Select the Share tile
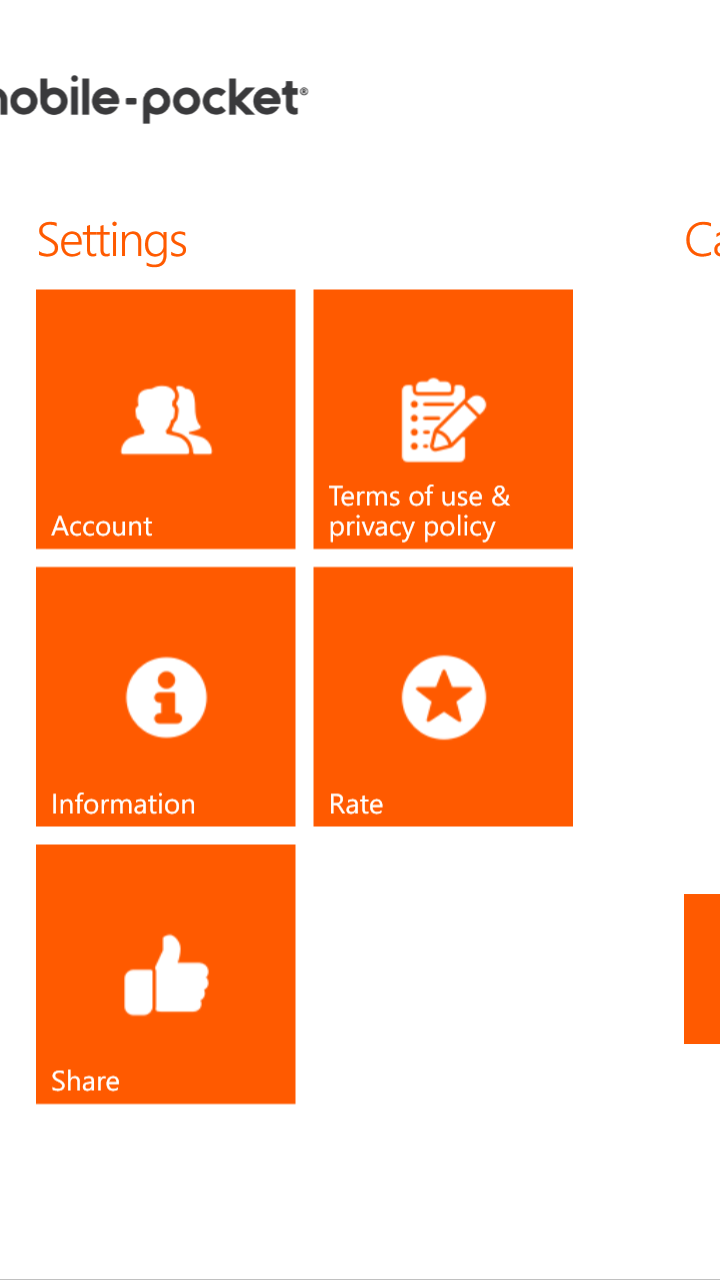The image size is (720, 1280). coord(165,973)
